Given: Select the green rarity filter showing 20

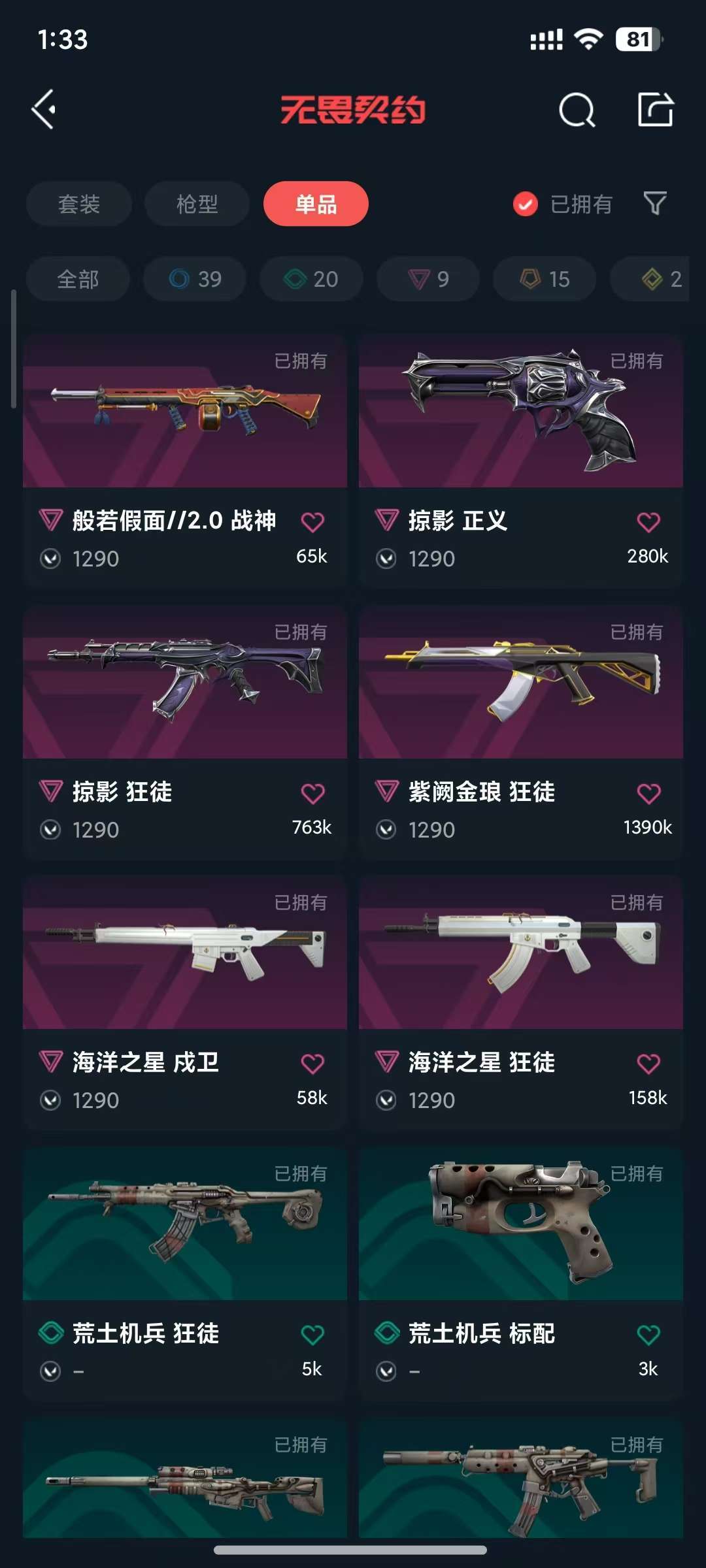Looking at the screenshot, I should click(311, 279).
